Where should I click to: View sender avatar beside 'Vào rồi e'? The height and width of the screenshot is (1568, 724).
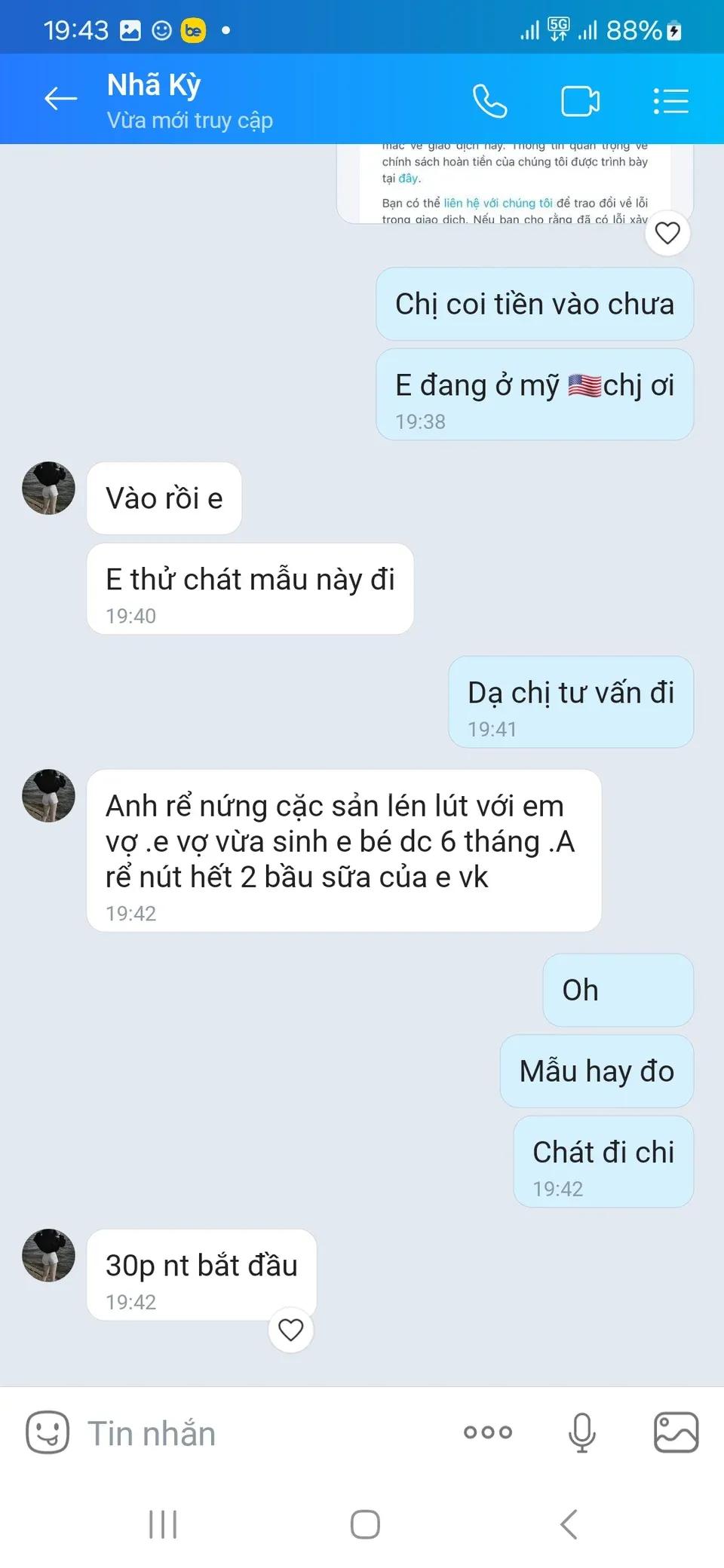[x=49, y=488]
